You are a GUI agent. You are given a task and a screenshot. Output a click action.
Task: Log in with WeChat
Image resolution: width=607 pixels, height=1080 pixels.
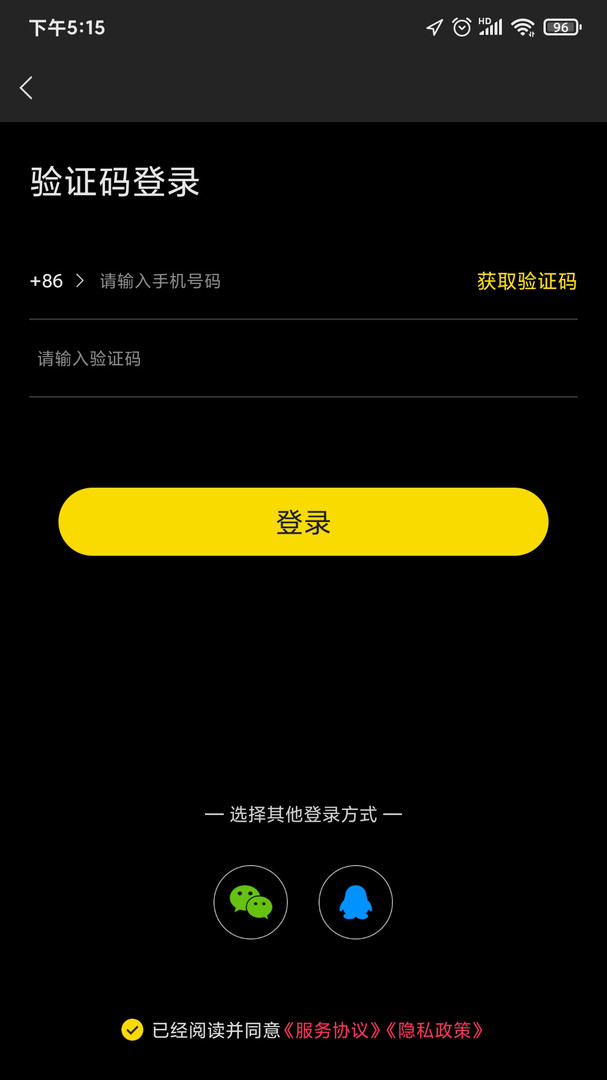tap(250, 902)
